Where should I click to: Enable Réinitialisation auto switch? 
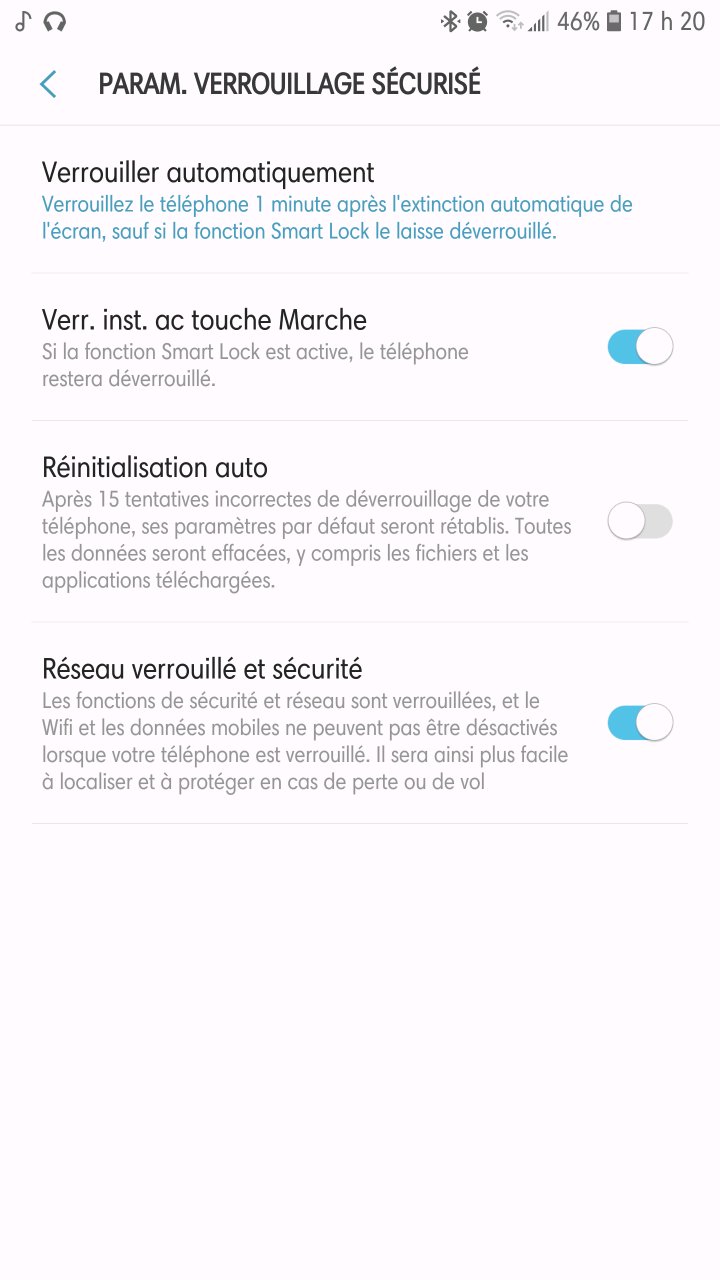[x=640, y=522]
